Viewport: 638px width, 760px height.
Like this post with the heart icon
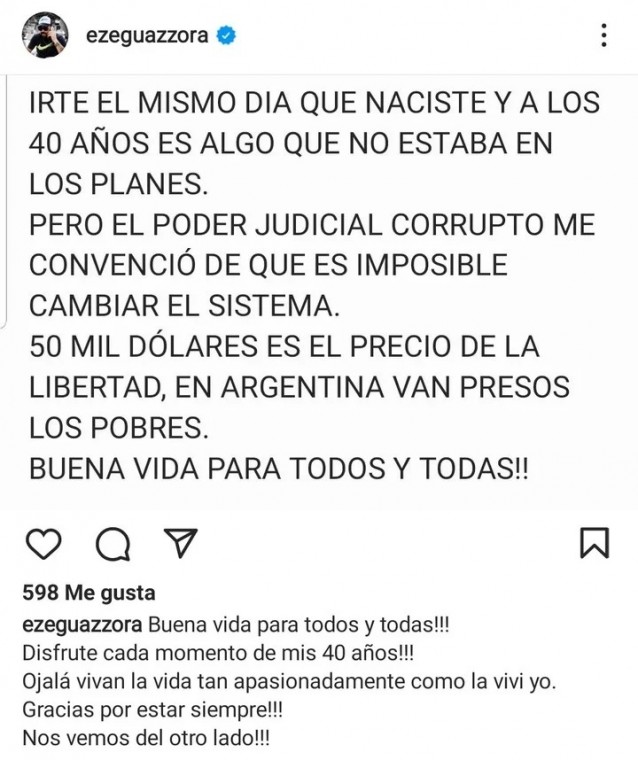click(42, 543)
